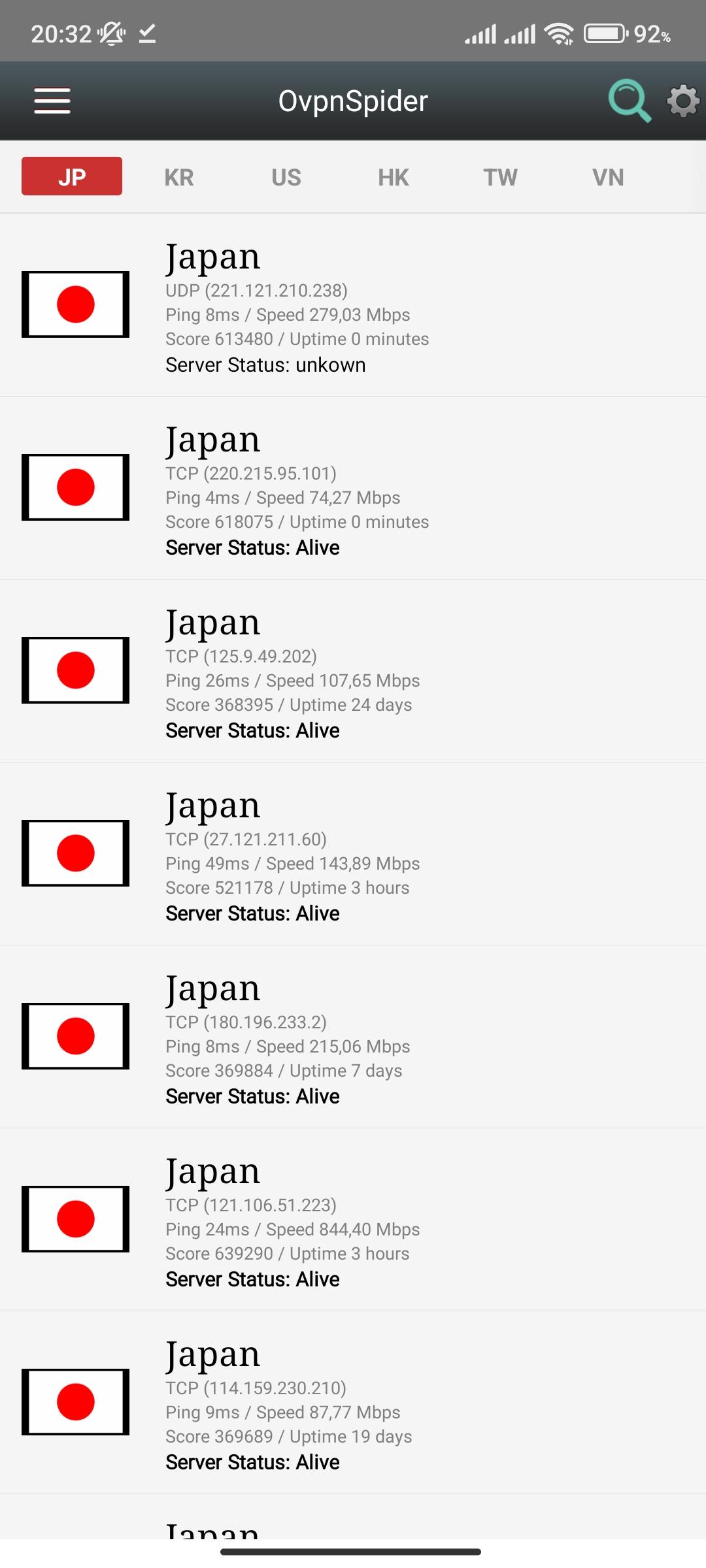The image size is (706, 1568).
Task: Choose Japan server 125.9.49.202
Action: click(353, 670)
